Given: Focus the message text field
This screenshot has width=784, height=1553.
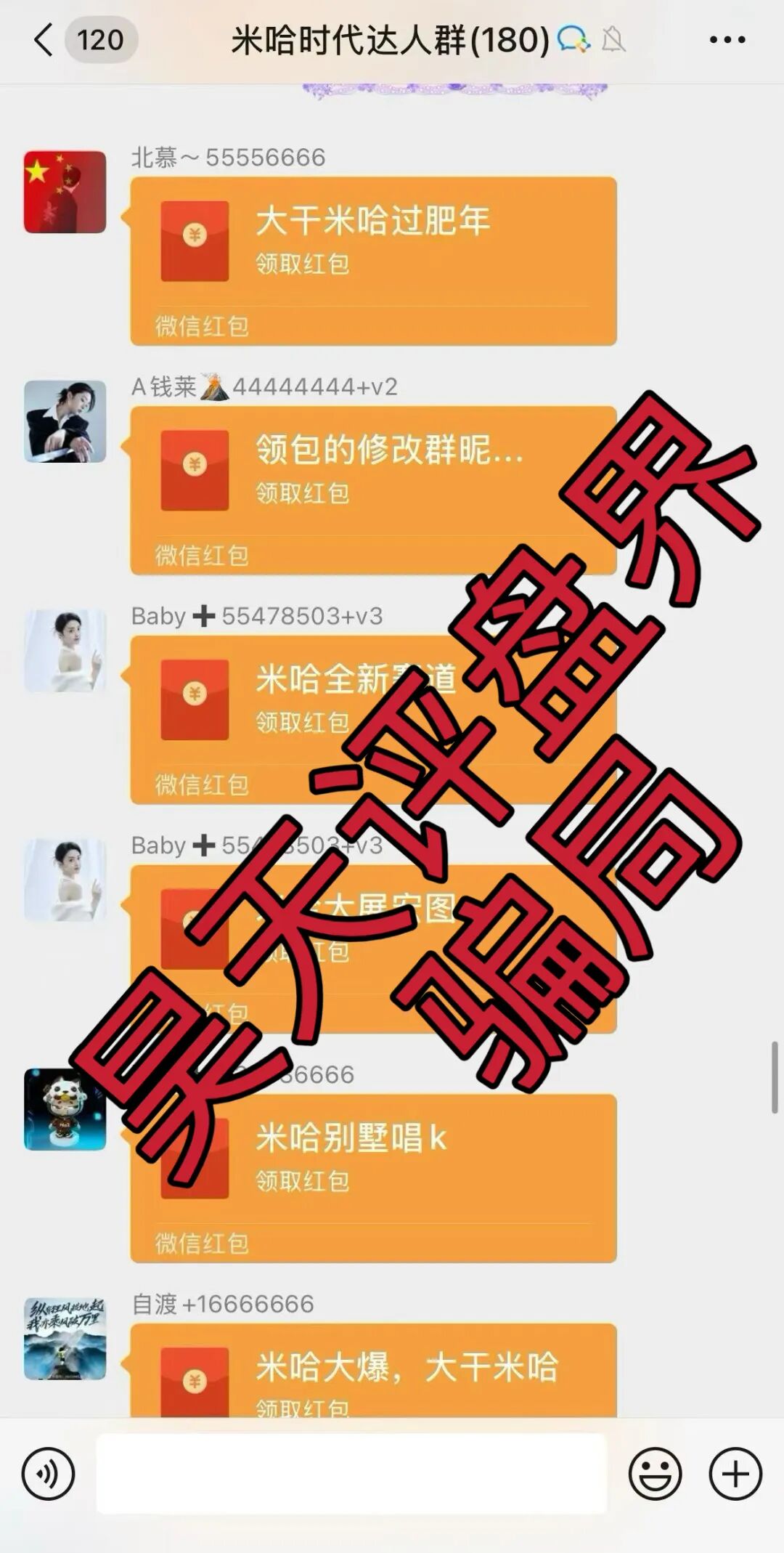Looking at the screenshot, I should pyautogui.click(x=351, y=1474).
